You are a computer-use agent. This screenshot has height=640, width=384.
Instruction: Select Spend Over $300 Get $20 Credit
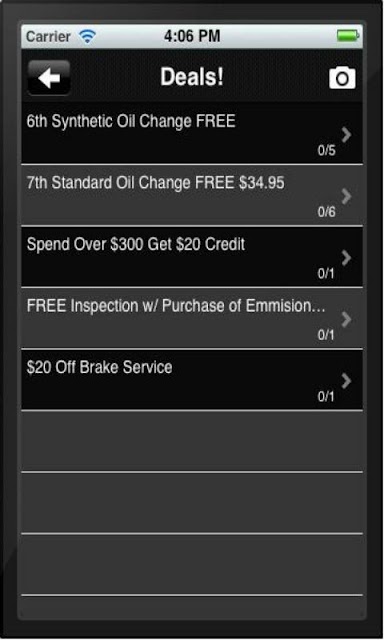pyautogui.click(x=192, y=257)
